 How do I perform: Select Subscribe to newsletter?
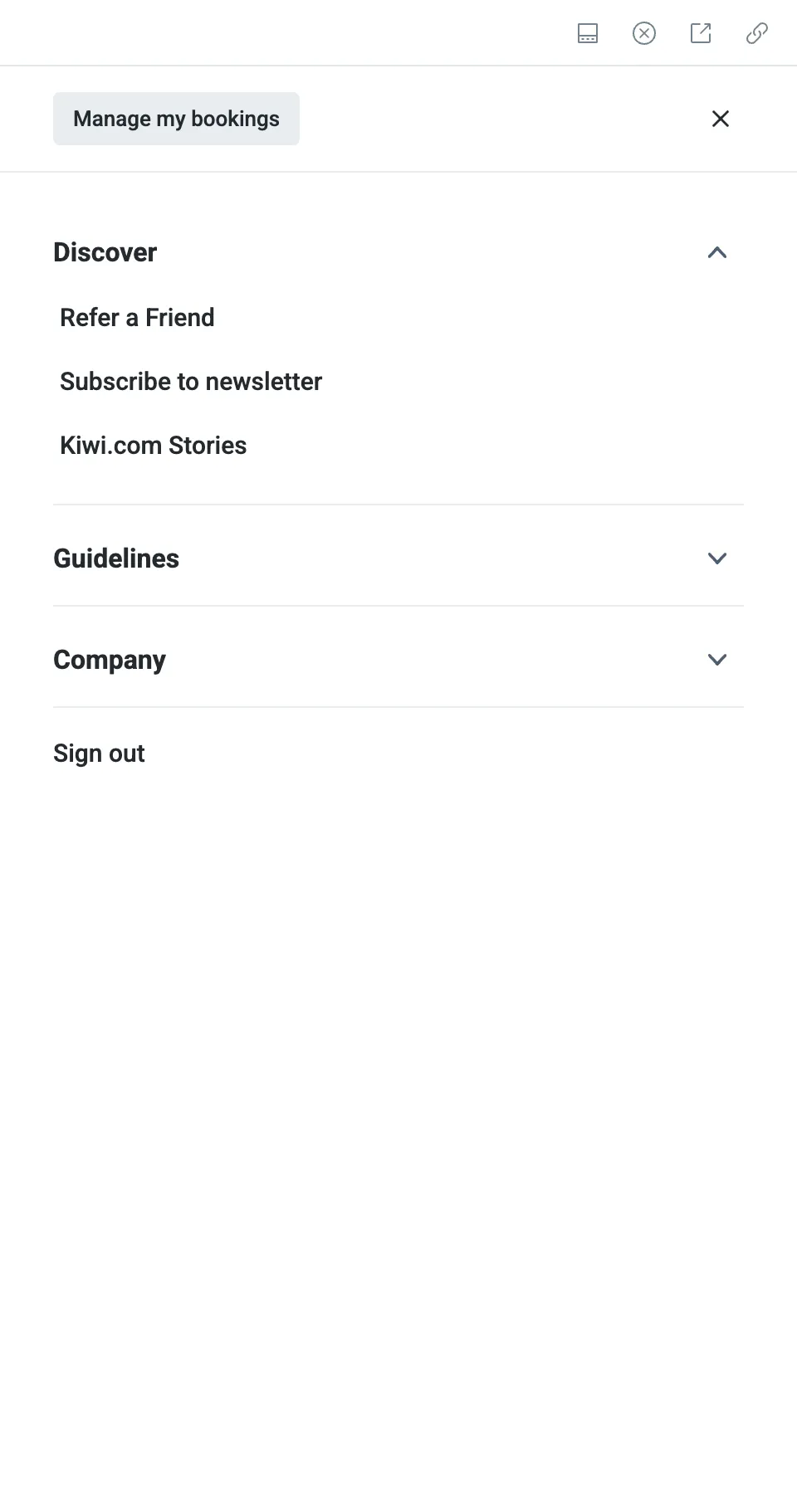point(191,381)
